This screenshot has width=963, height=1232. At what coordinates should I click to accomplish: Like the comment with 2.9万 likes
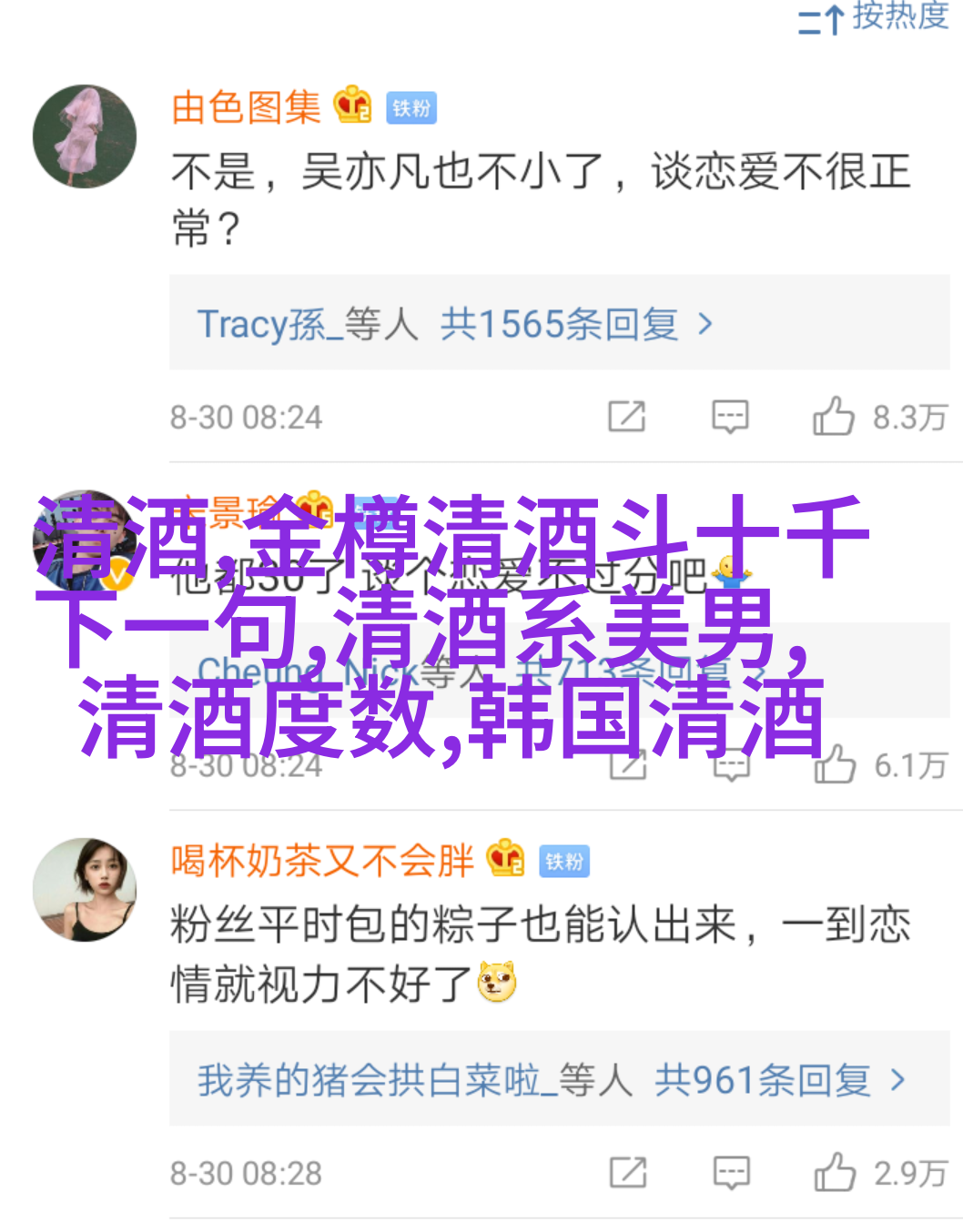pyautogui.click(x=834, y=1173)
